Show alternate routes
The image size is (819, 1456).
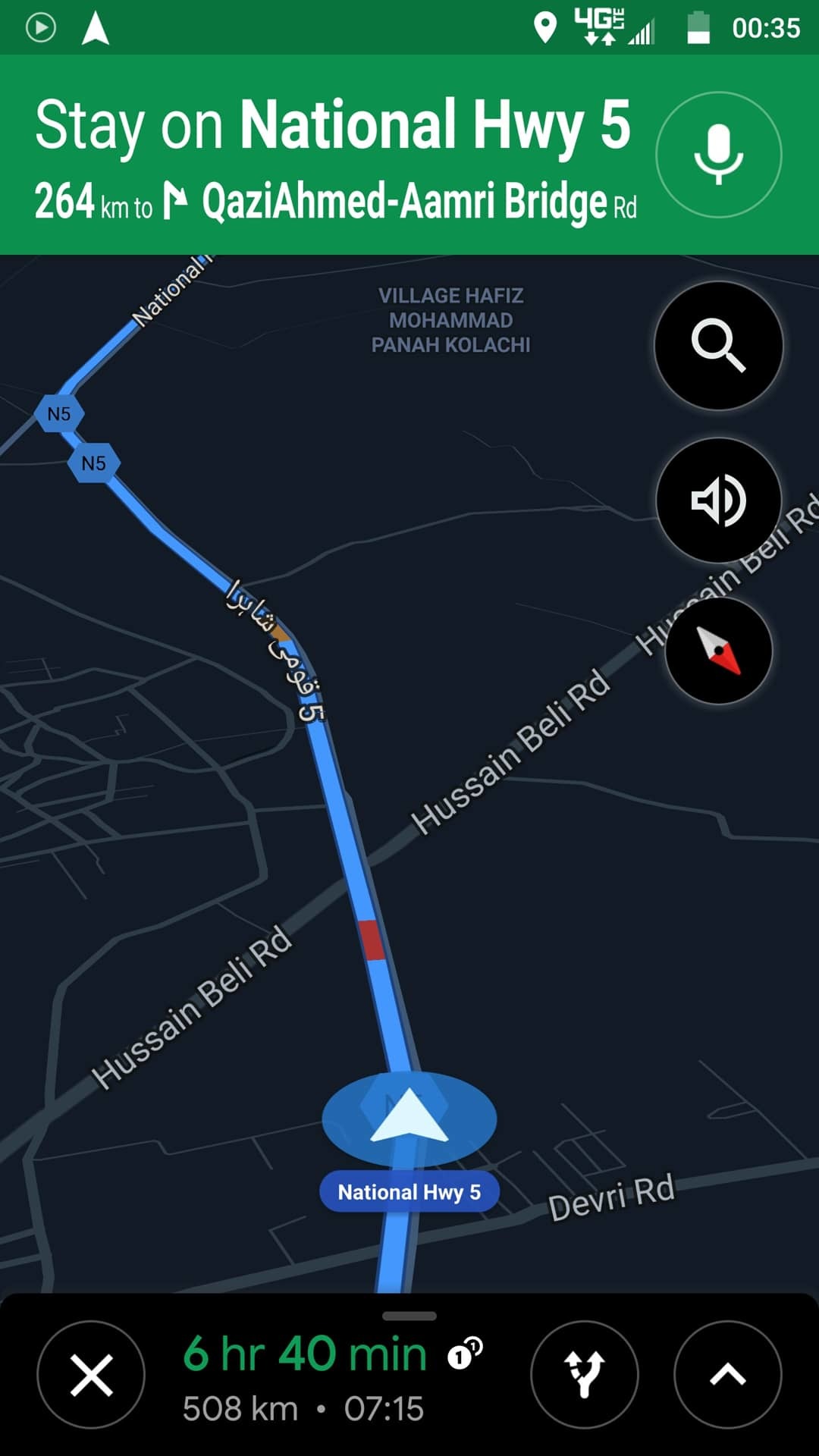click(585, 1375)
